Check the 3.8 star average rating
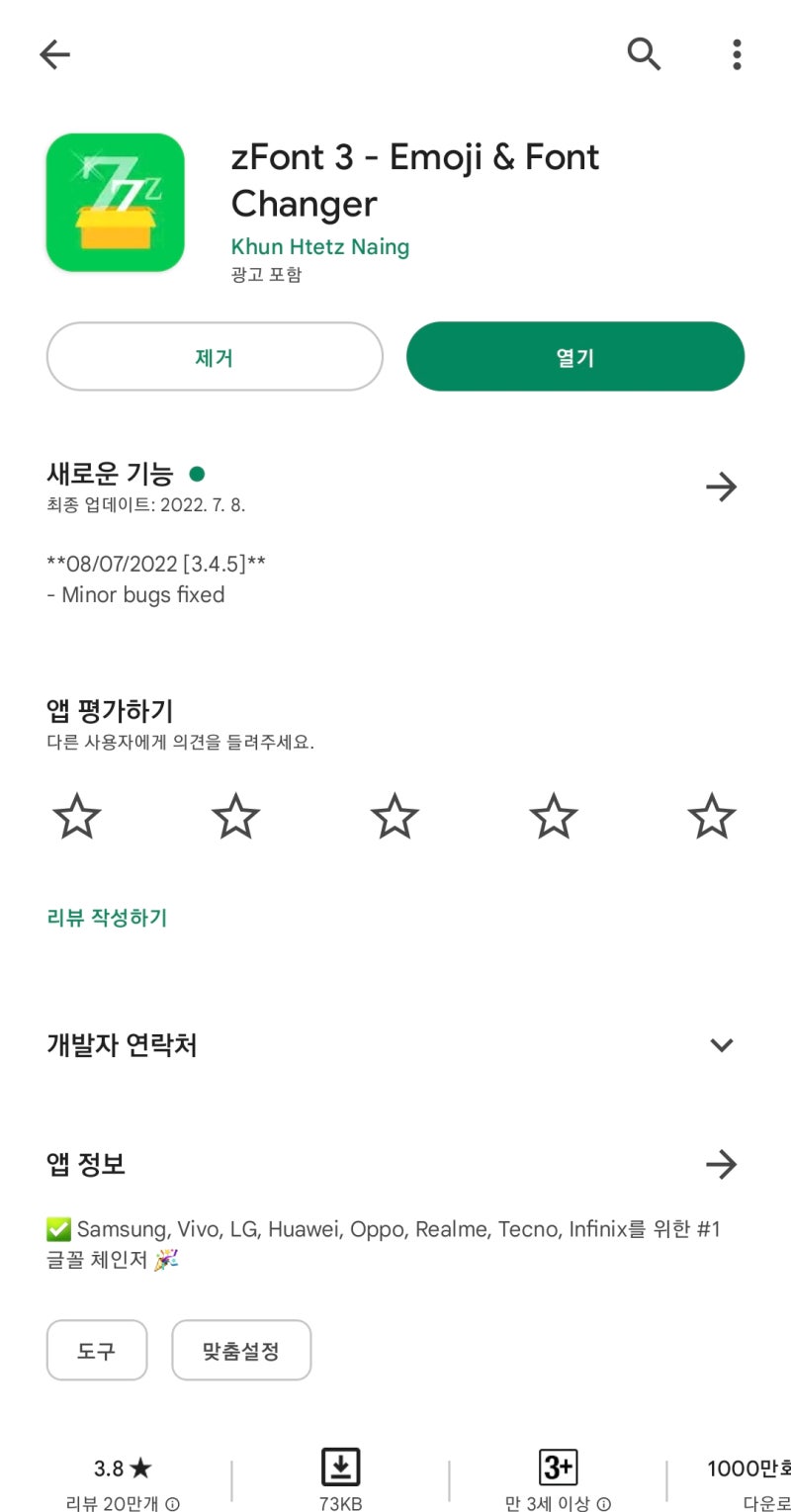The image size is (791, 1512). pyautogui.click(x=117, y=1468)
